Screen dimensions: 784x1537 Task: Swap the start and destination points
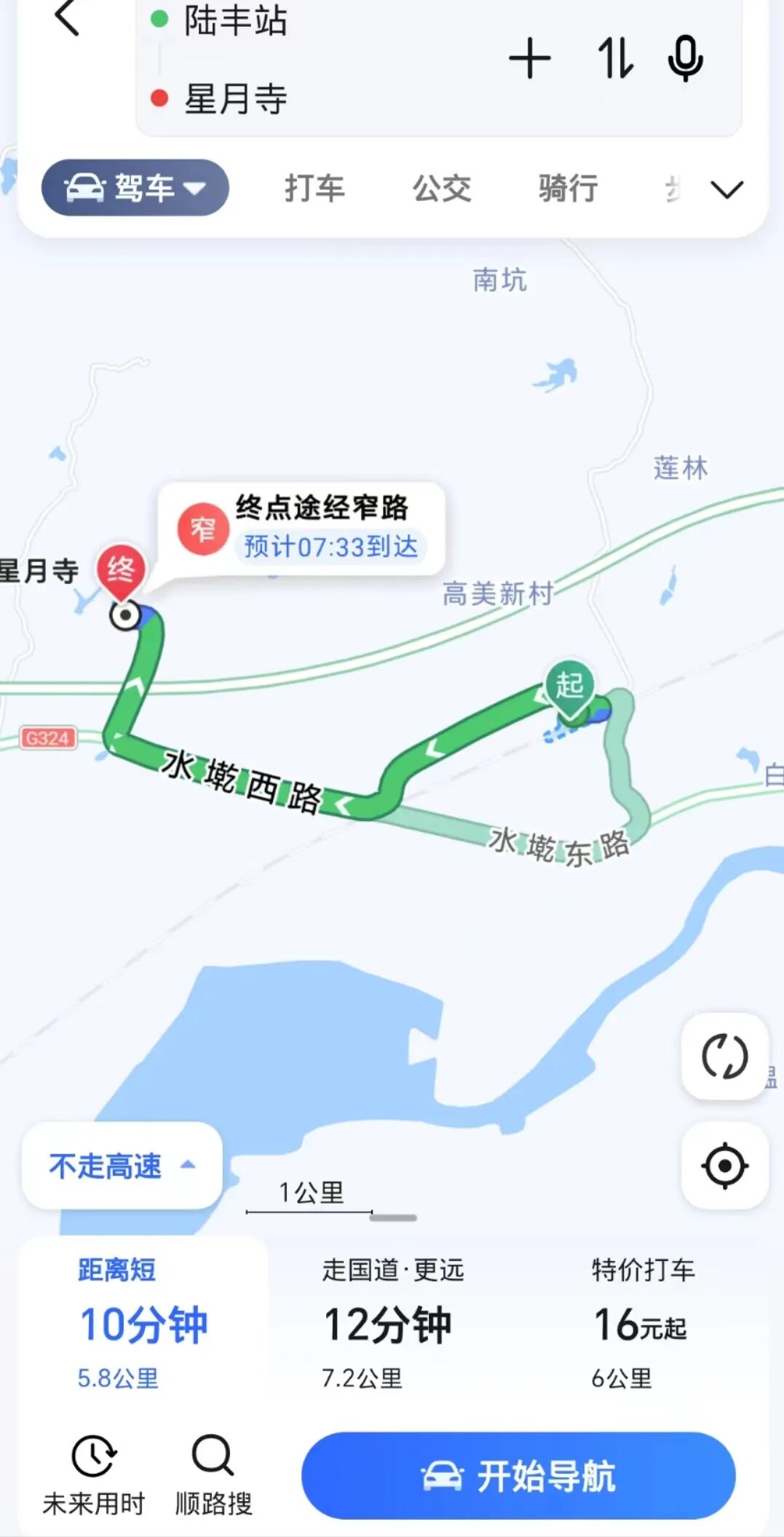point(615,58)
